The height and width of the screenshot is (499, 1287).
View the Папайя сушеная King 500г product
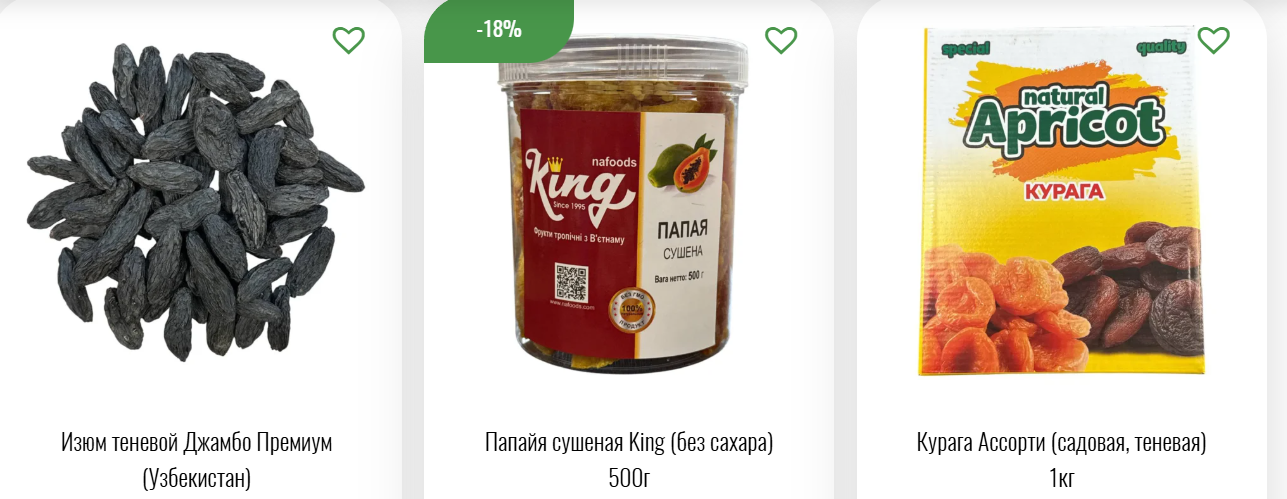(x=629, y=442)
